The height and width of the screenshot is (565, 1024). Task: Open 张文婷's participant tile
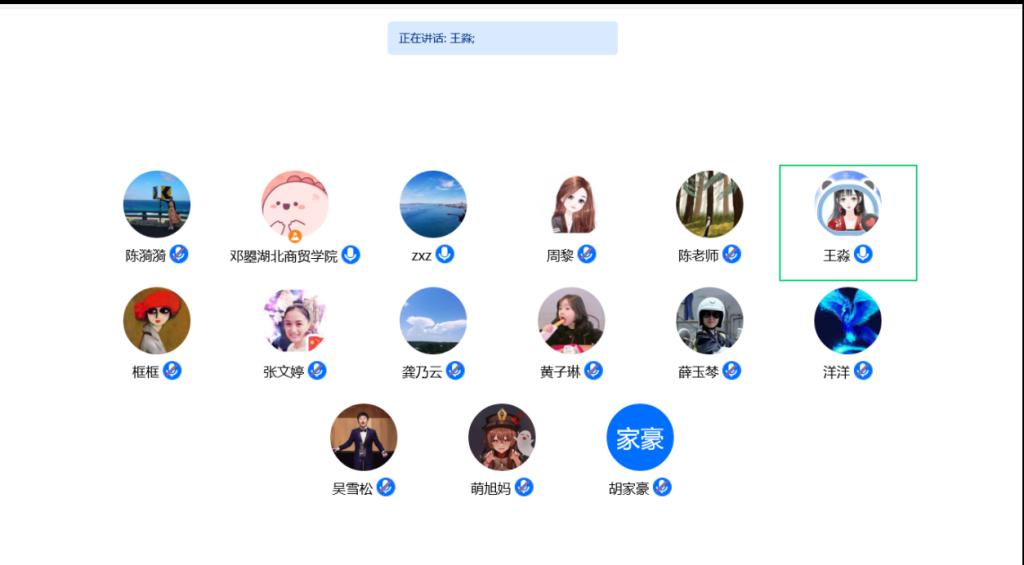click(x=295, y=321)
